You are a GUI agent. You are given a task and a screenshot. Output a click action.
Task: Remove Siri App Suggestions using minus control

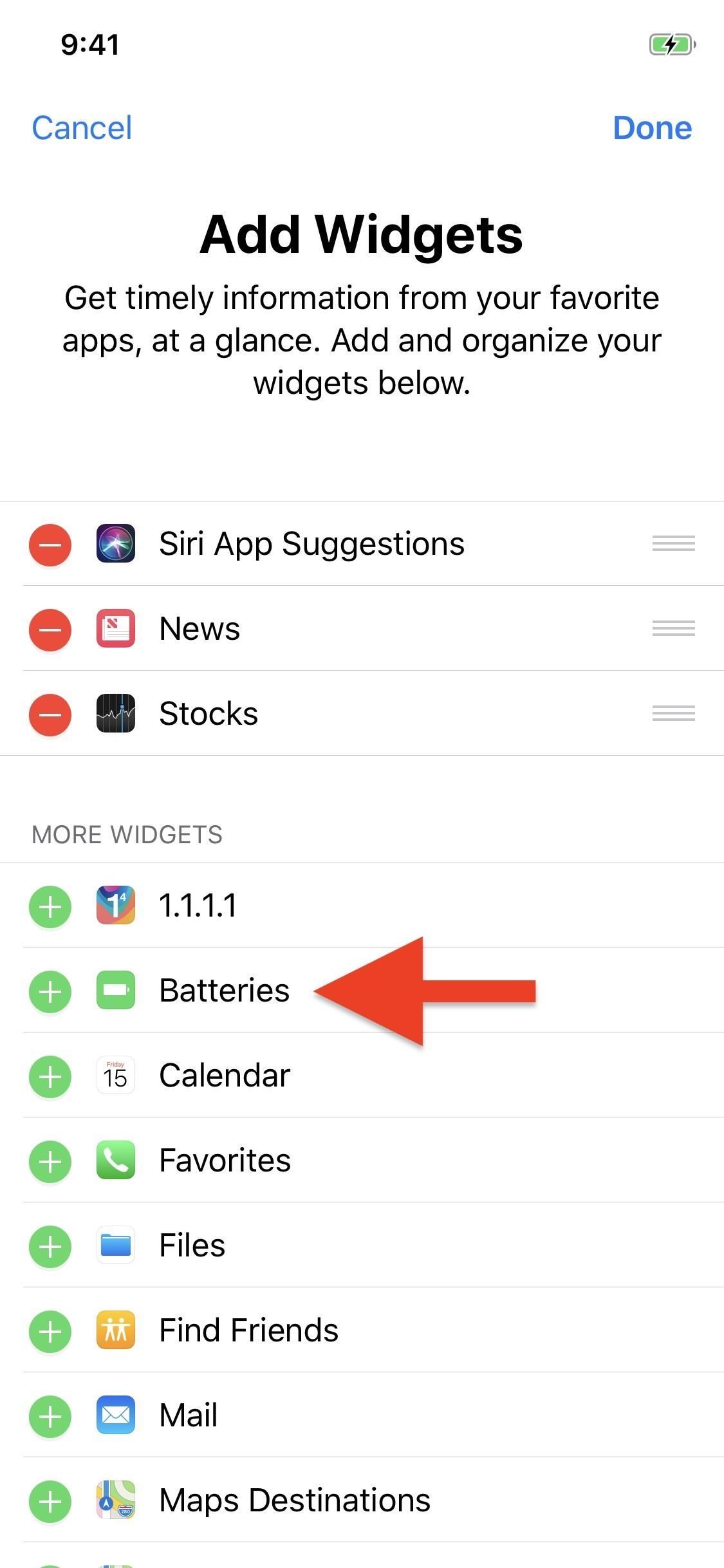coord(50,545)
